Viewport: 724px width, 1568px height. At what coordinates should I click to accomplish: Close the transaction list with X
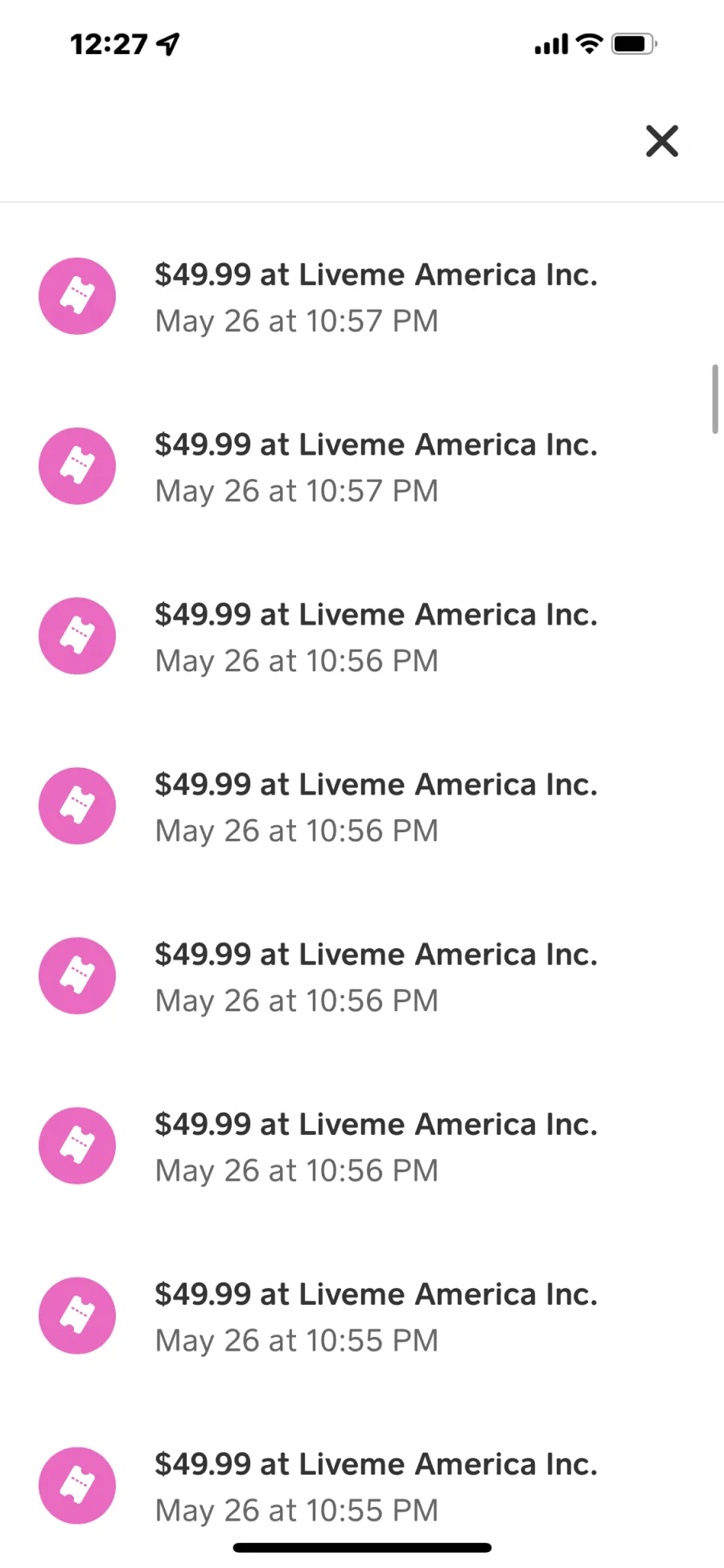pos(662,141)
